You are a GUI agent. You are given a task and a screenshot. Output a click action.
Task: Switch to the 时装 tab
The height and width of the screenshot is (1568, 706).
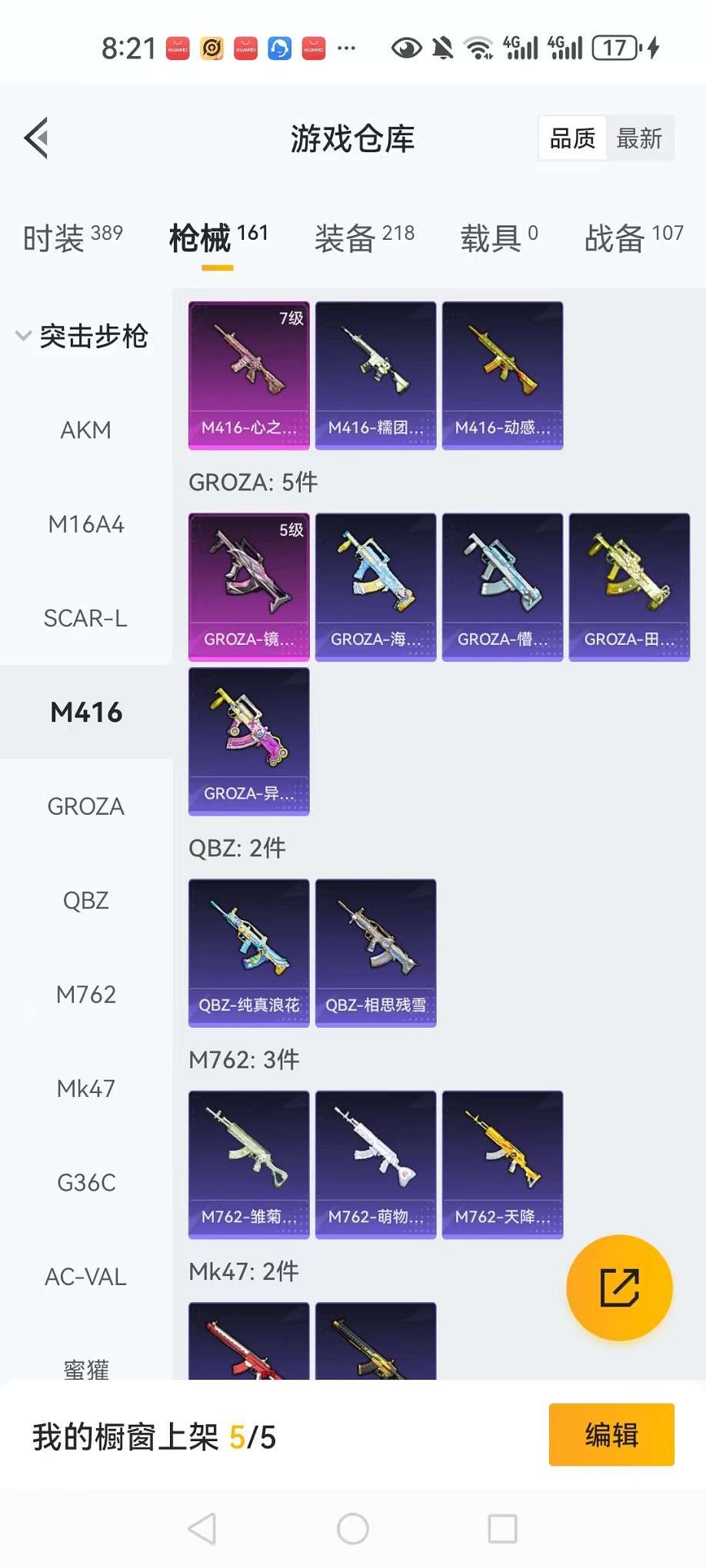coord(72,238)
